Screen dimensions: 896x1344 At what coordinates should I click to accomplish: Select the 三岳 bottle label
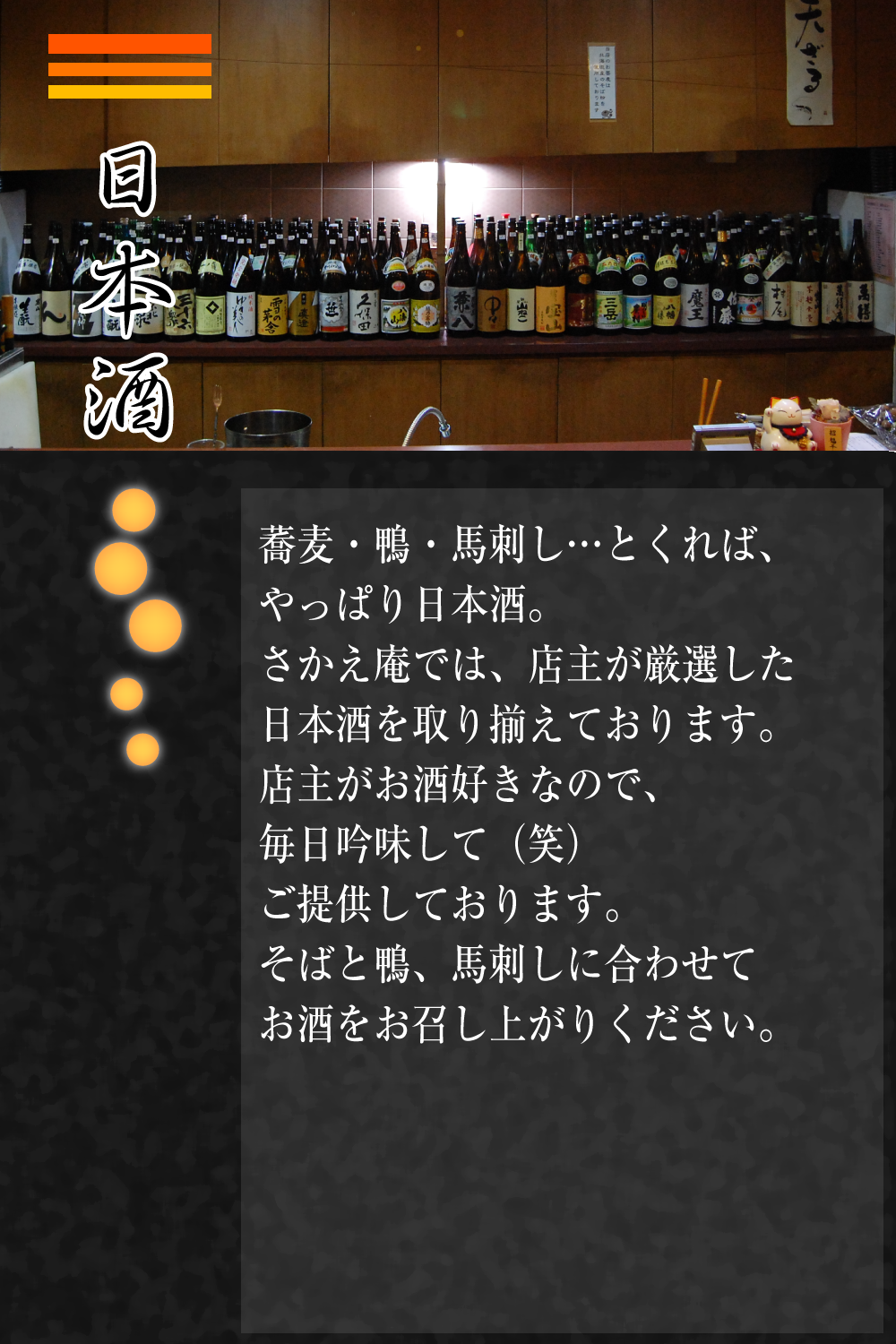coord(609,311)
